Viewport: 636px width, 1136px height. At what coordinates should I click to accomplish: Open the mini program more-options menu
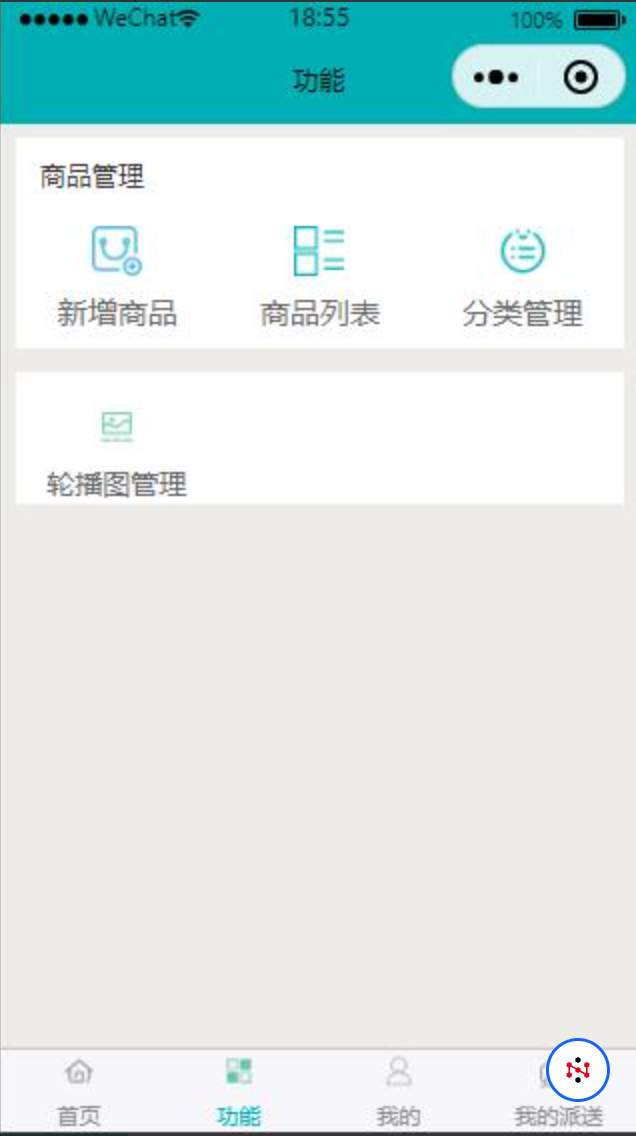point(496,77)
